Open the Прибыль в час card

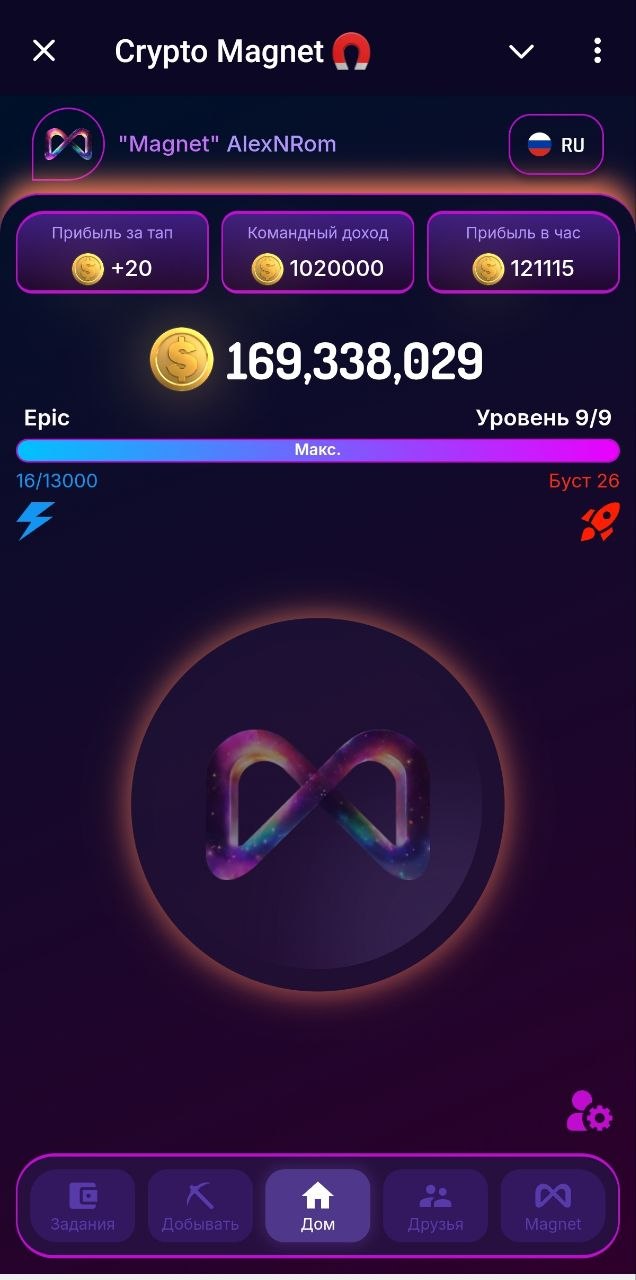pos(523,252)
